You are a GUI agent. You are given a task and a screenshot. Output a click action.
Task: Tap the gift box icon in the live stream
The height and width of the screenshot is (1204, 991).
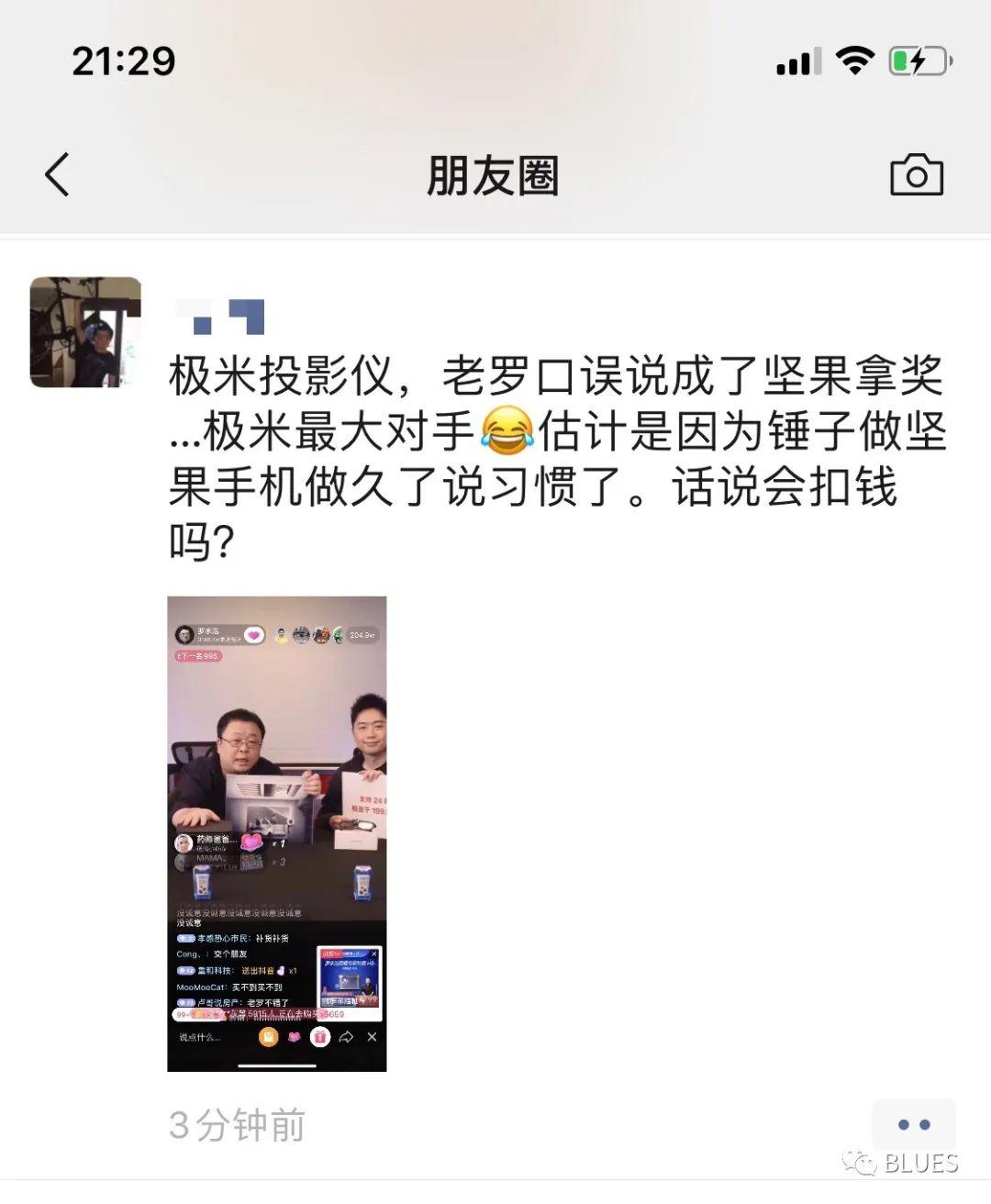pos(319,1037)
